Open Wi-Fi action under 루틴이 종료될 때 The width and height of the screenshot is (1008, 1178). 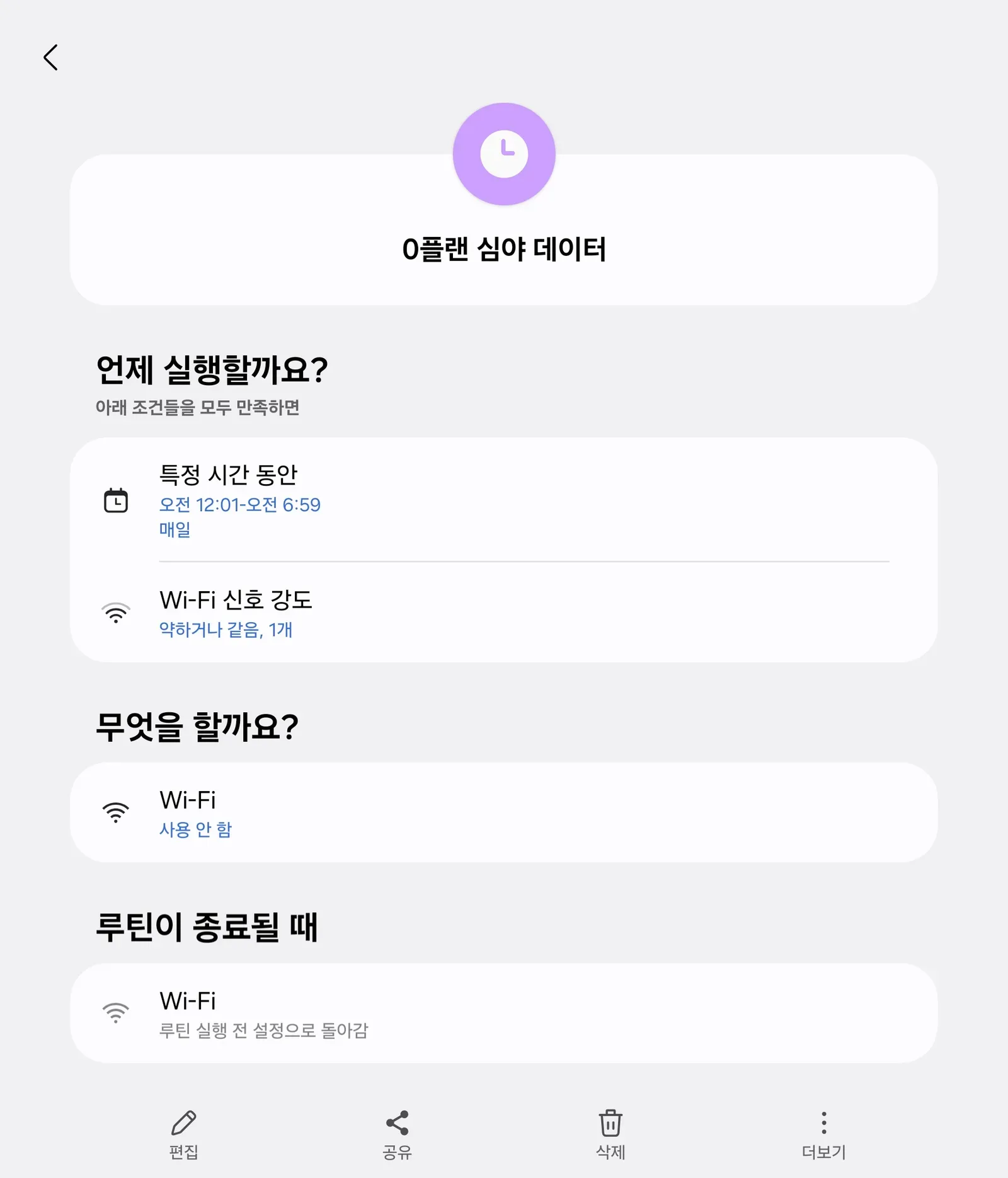click(x=504, y=1013)
